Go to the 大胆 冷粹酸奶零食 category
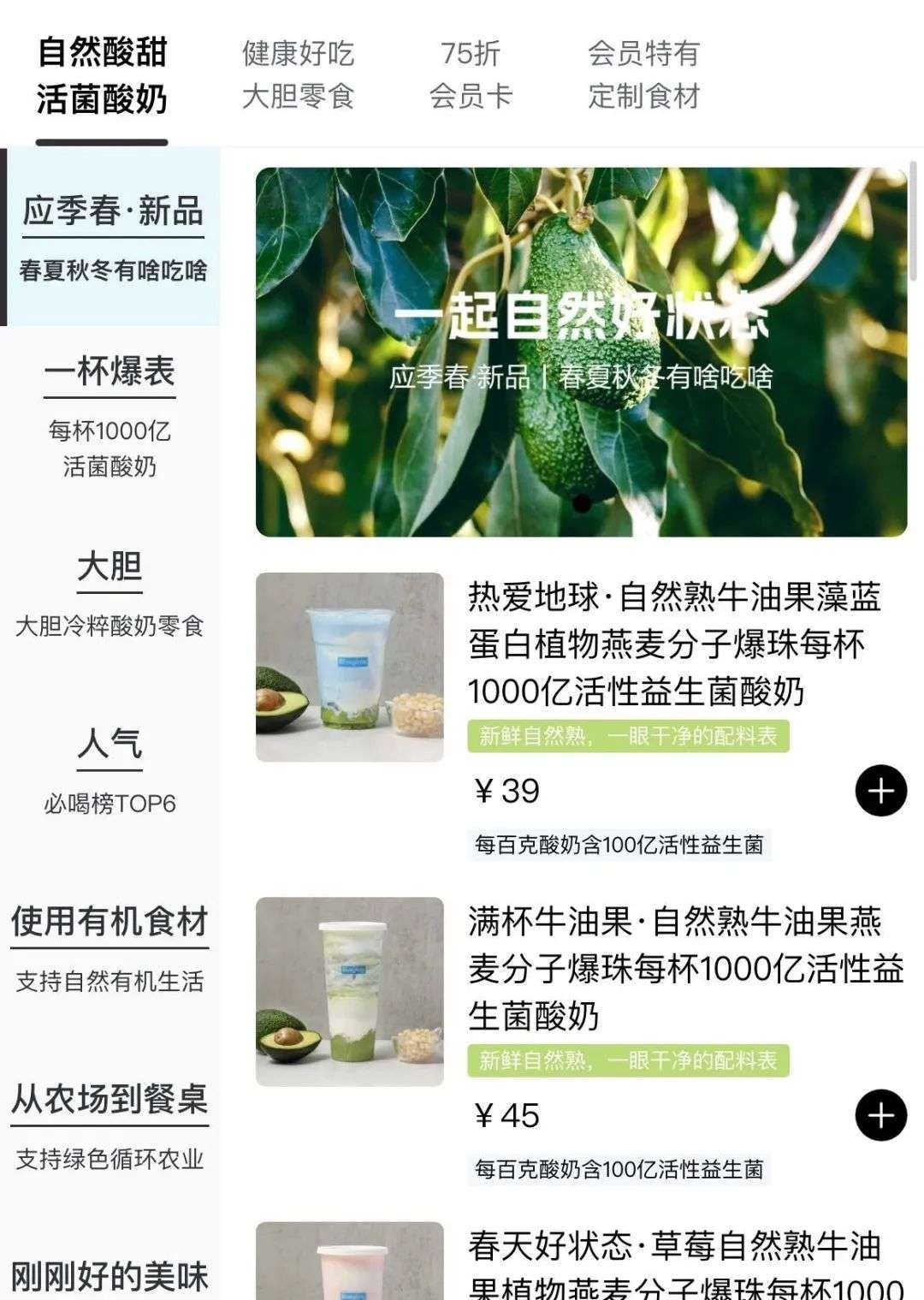Viewport: 924px width, 1300px height. click(110, 593)
